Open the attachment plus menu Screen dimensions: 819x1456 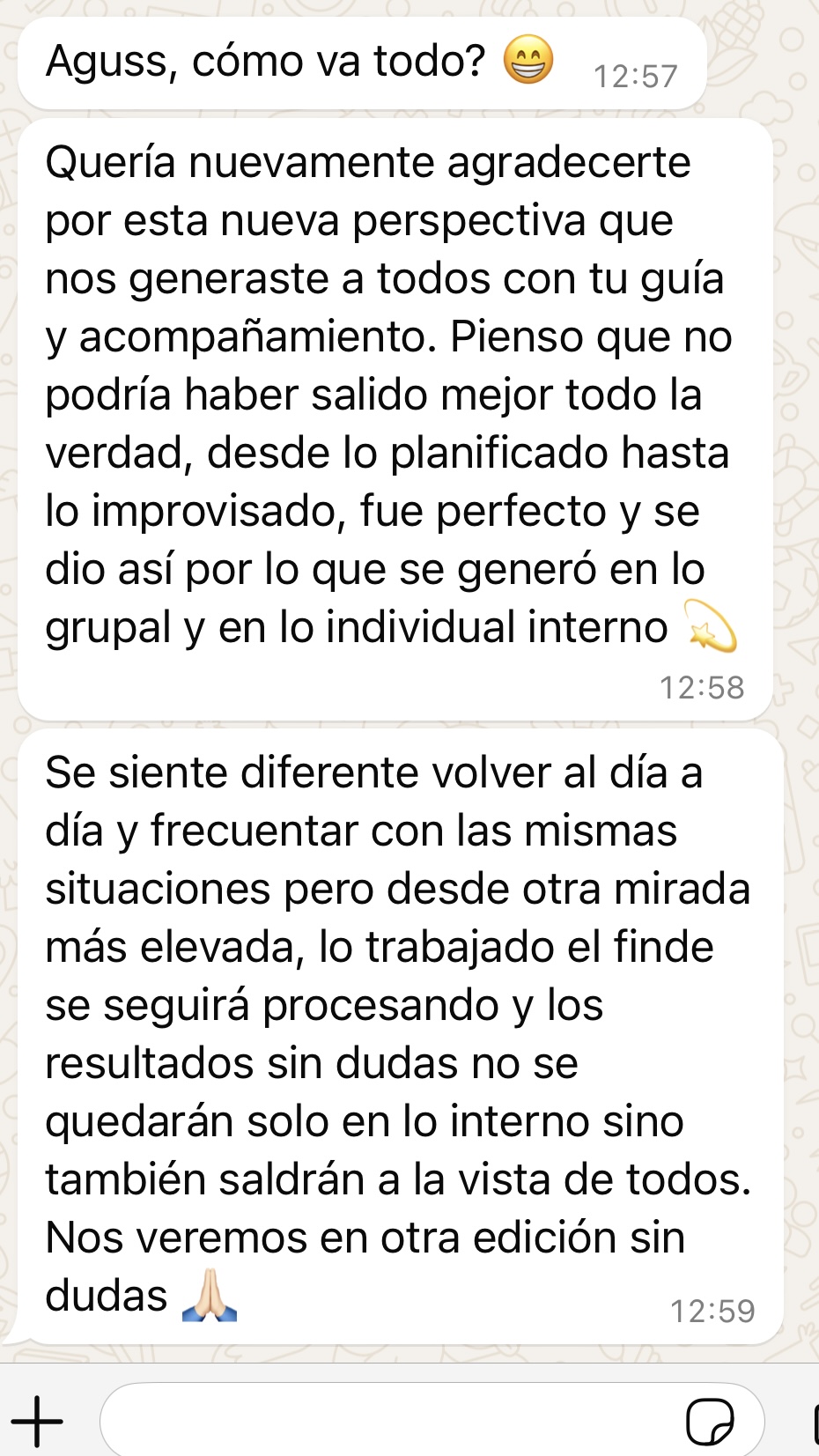click(37, 1420)
